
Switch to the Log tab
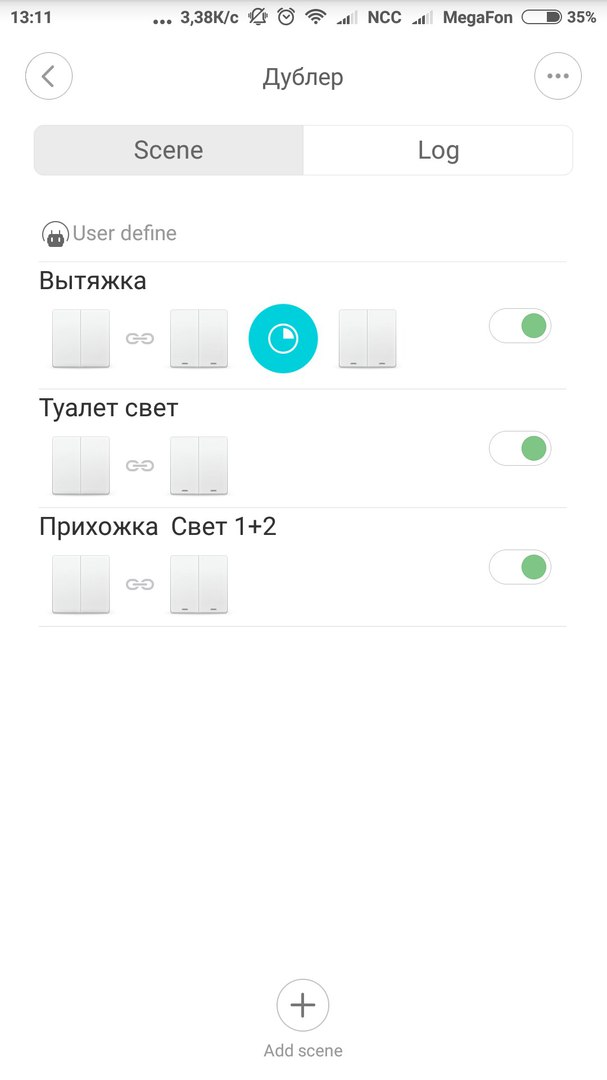point(438,150)
